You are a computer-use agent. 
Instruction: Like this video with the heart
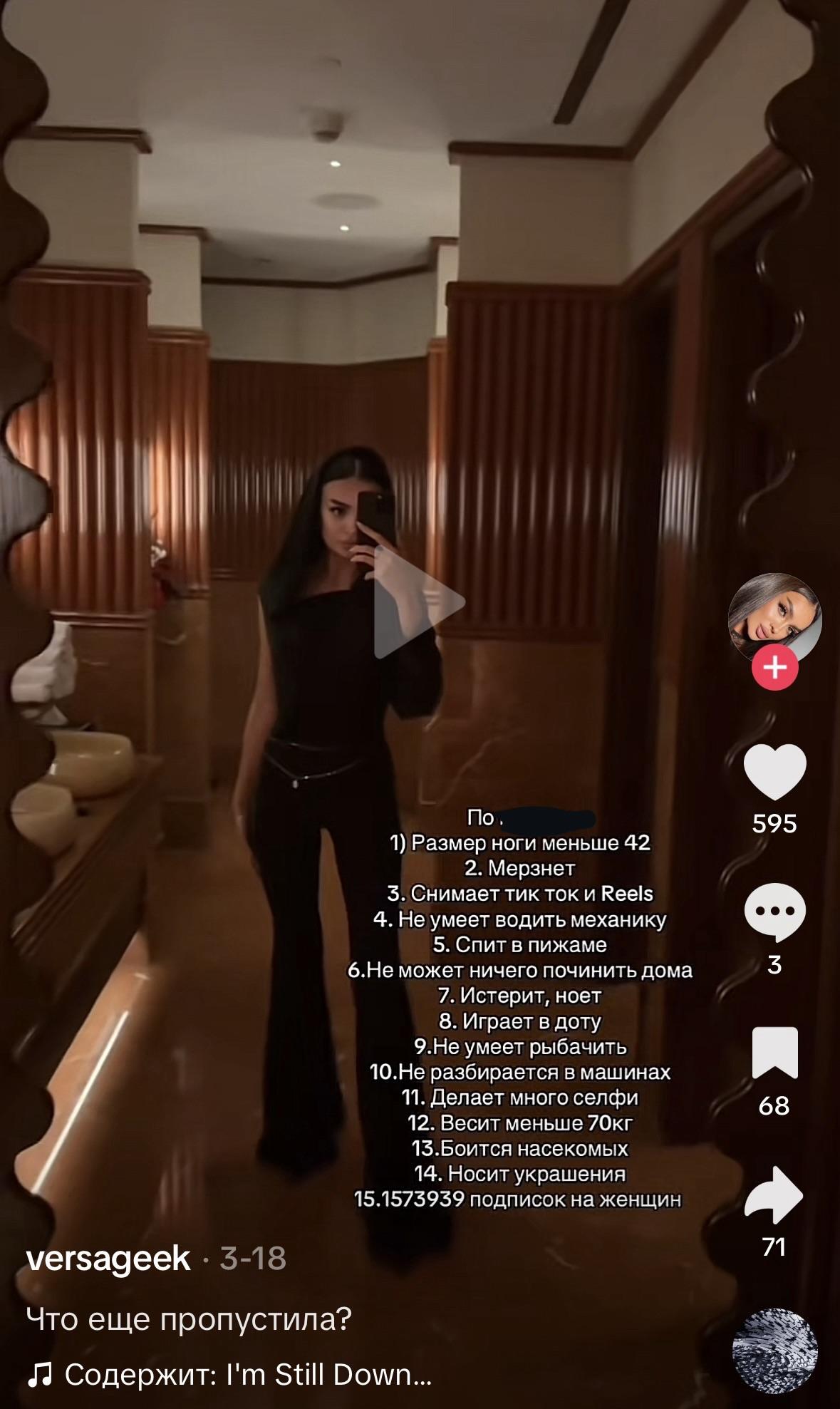point(774,772)
